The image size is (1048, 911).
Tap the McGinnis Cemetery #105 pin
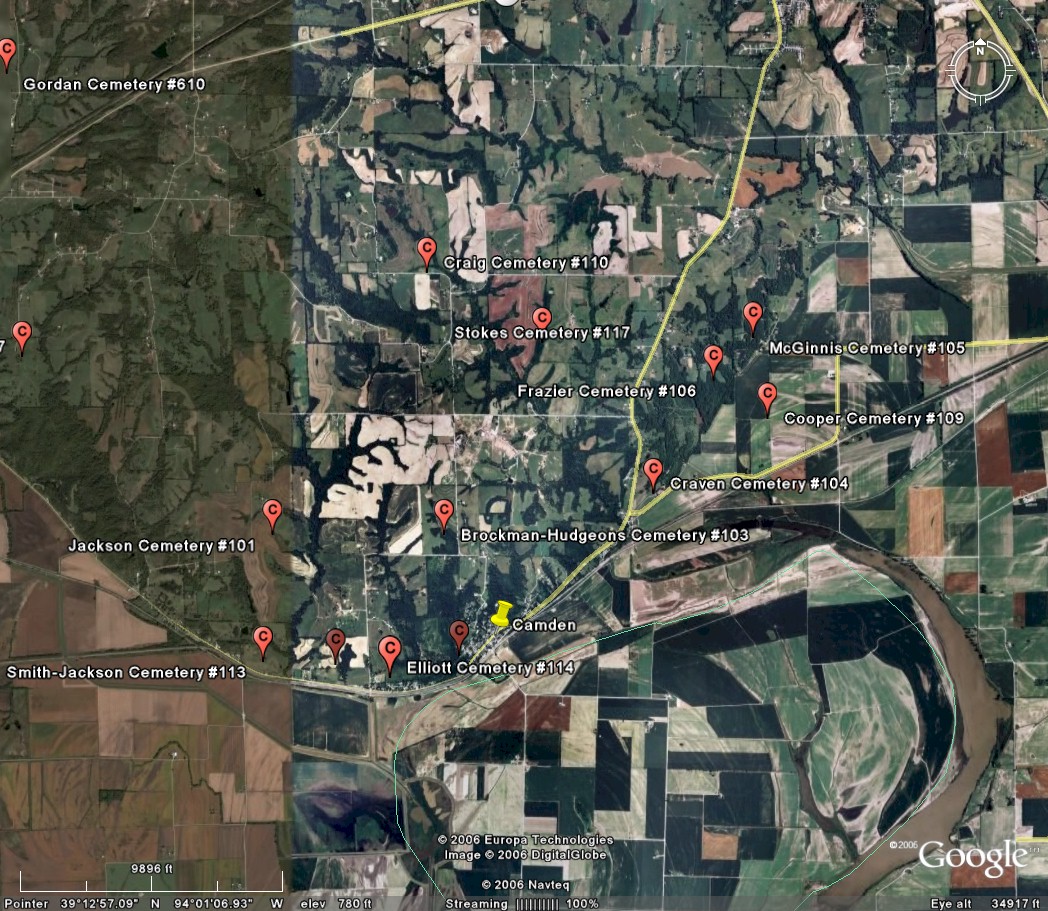[x=753, y=314]
